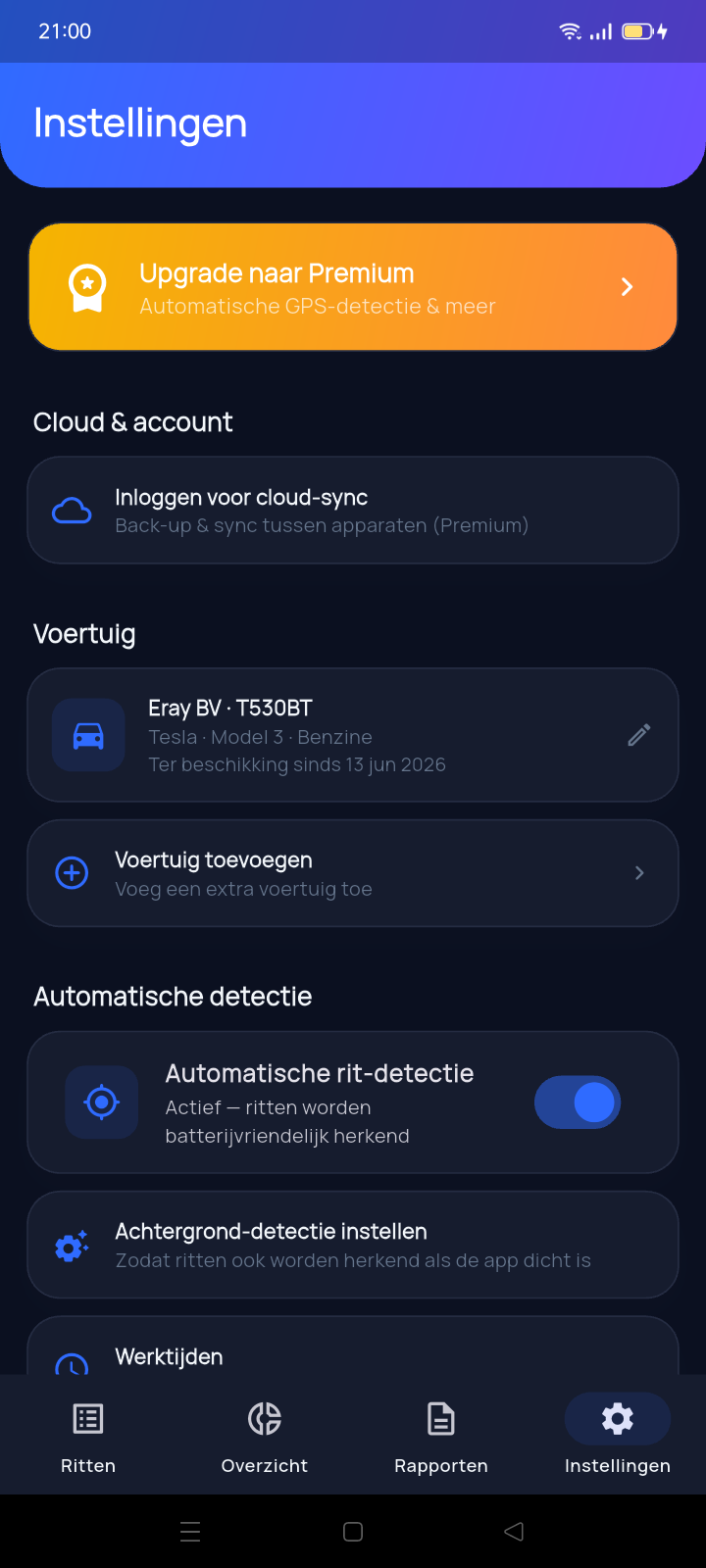Open the Werktijden setting

click(353, 1346)
